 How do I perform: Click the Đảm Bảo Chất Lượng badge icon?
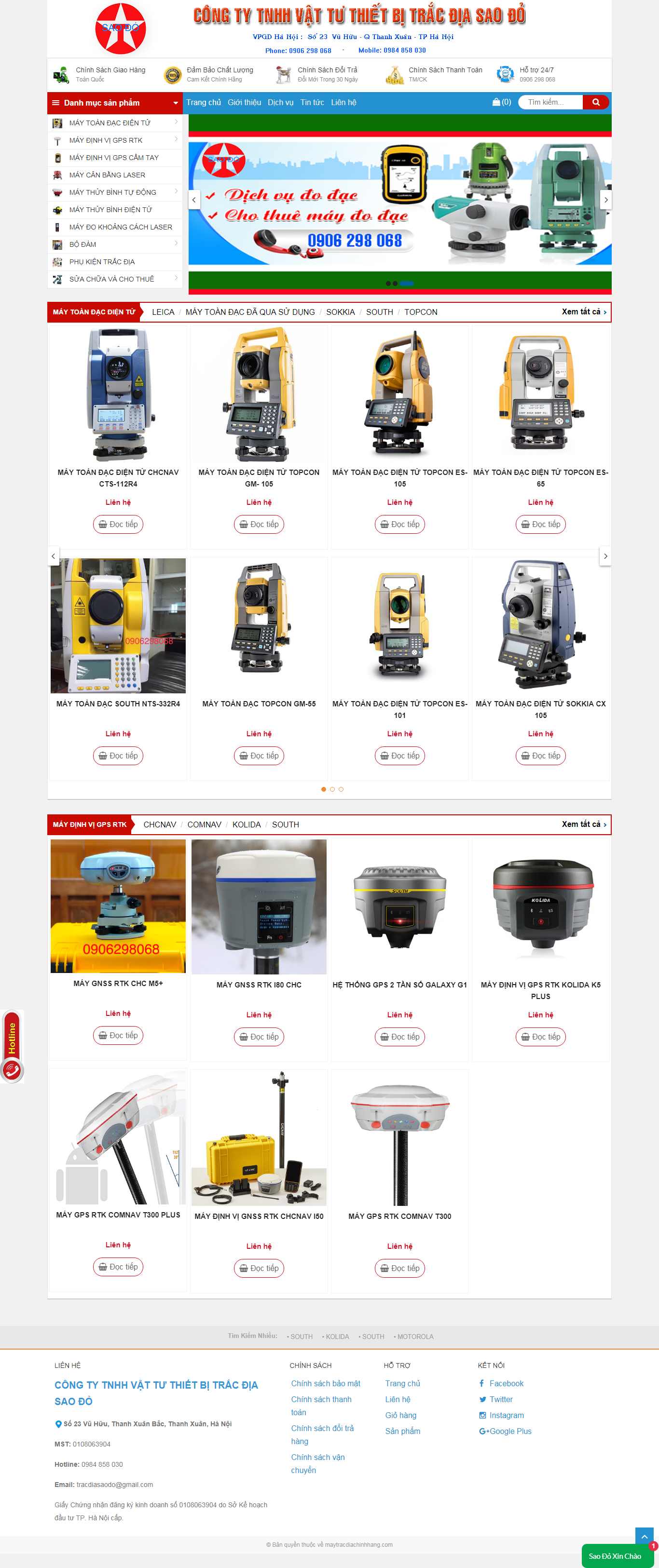169,74
